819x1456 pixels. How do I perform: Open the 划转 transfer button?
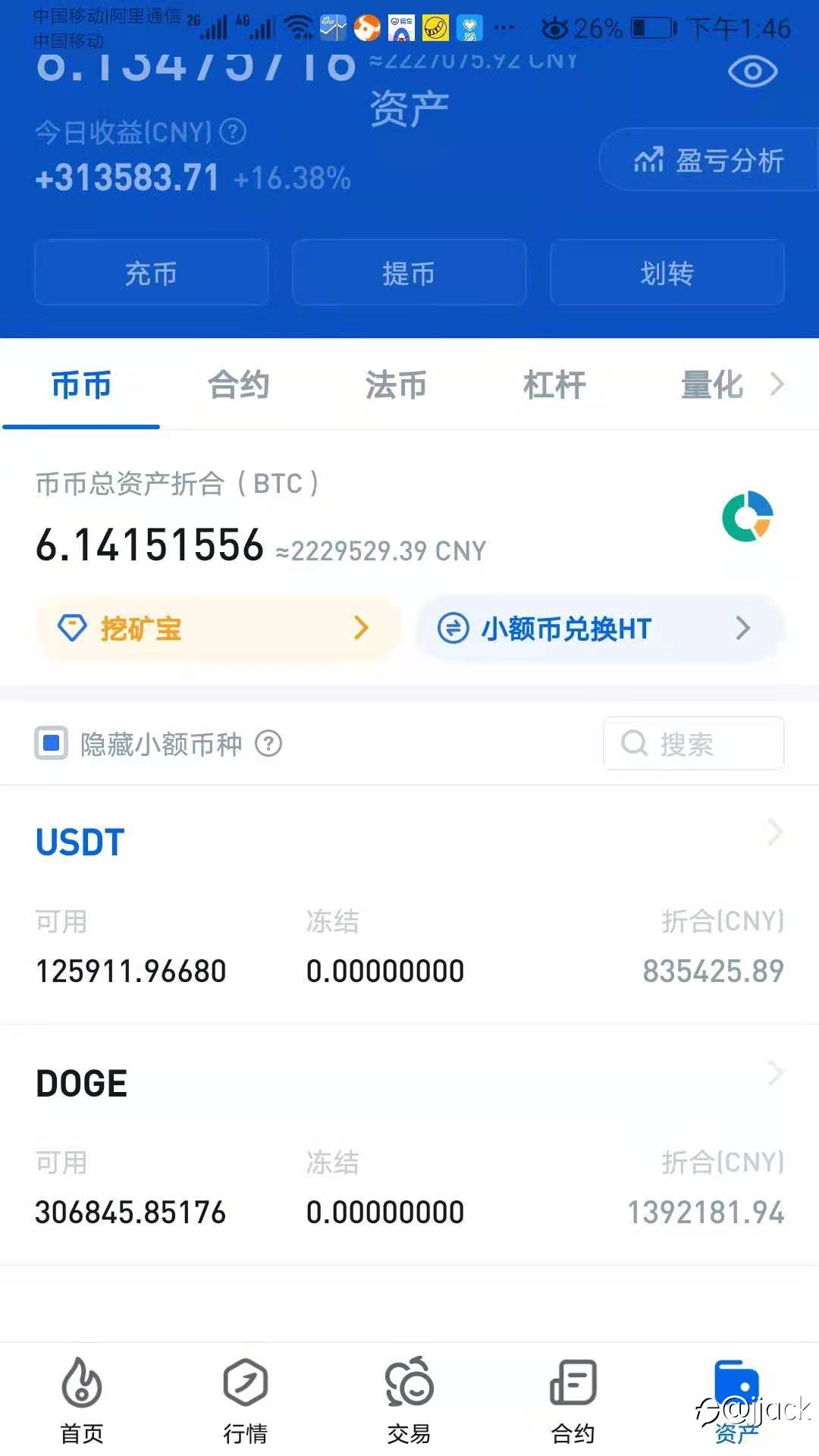point(667,273)
